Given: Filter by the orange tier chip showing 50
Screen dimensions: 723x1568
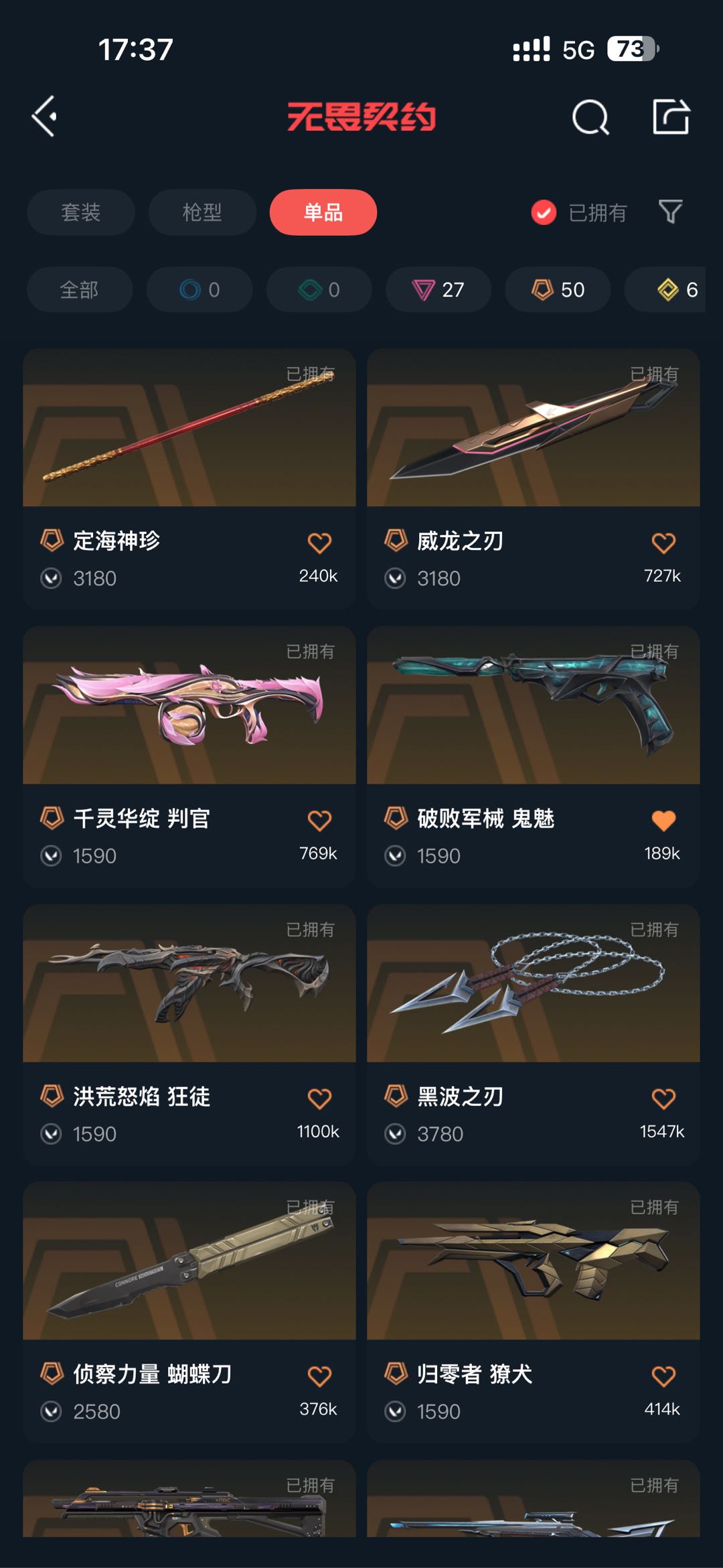Looking at the screenshot, I should (558, 289).
